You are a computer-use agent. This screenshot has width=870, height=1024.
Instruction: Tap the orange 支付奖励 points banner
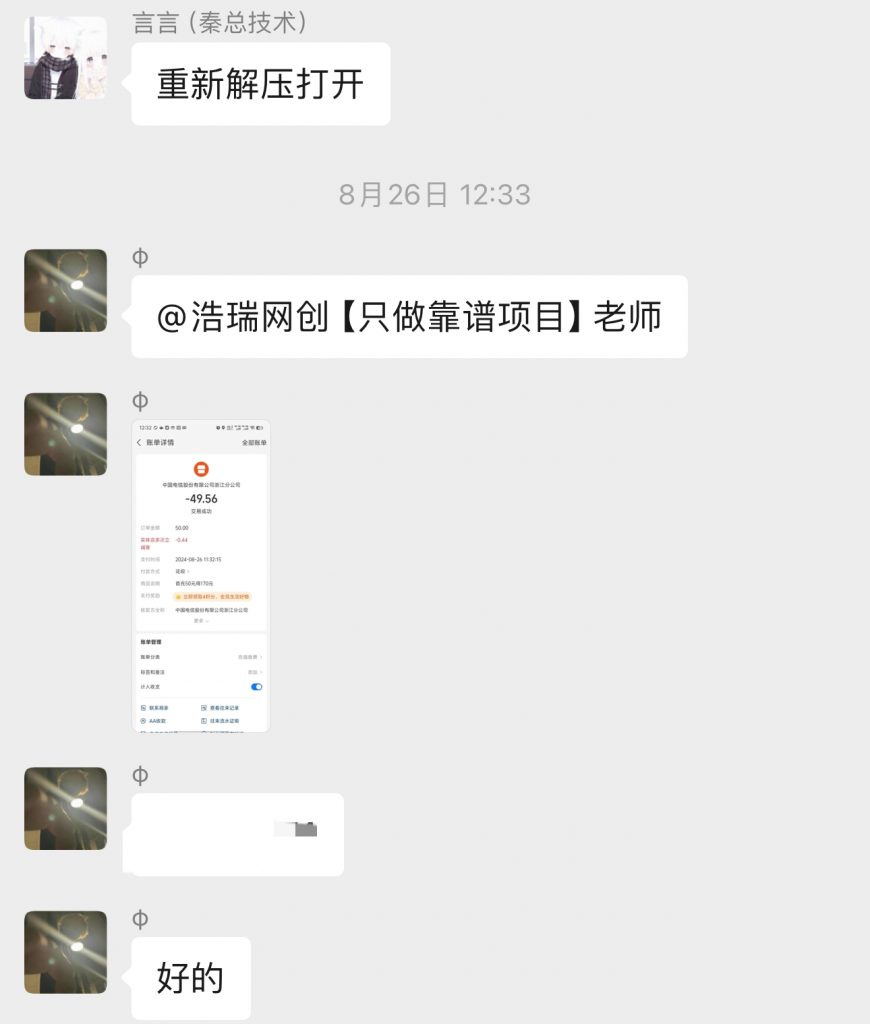click(212, 596)
